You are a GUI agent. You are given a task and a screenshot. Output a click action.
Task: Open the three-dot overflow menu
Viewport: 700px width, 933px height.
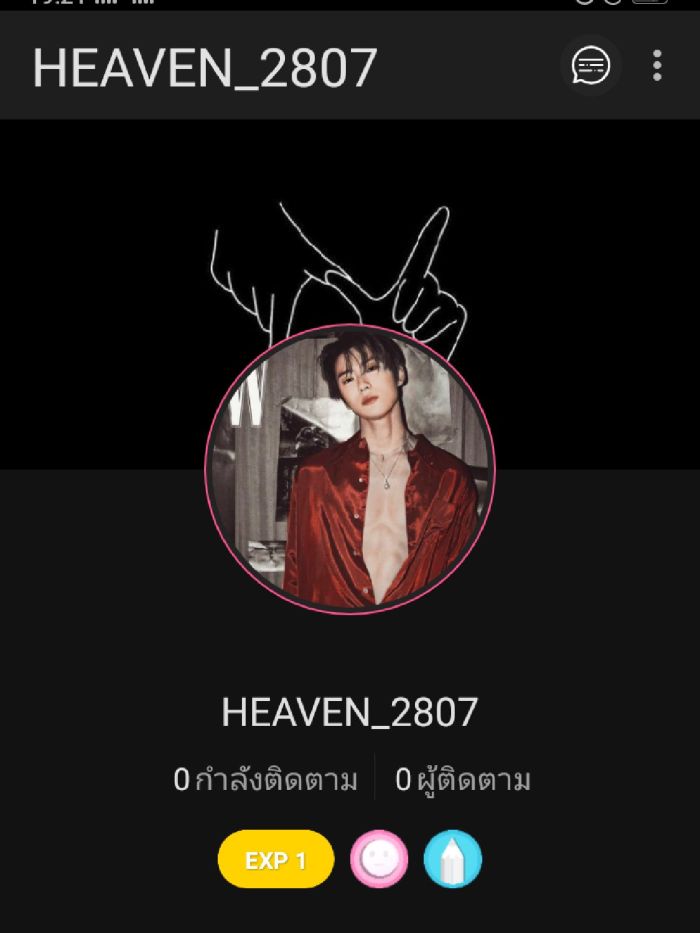(657, 66)
